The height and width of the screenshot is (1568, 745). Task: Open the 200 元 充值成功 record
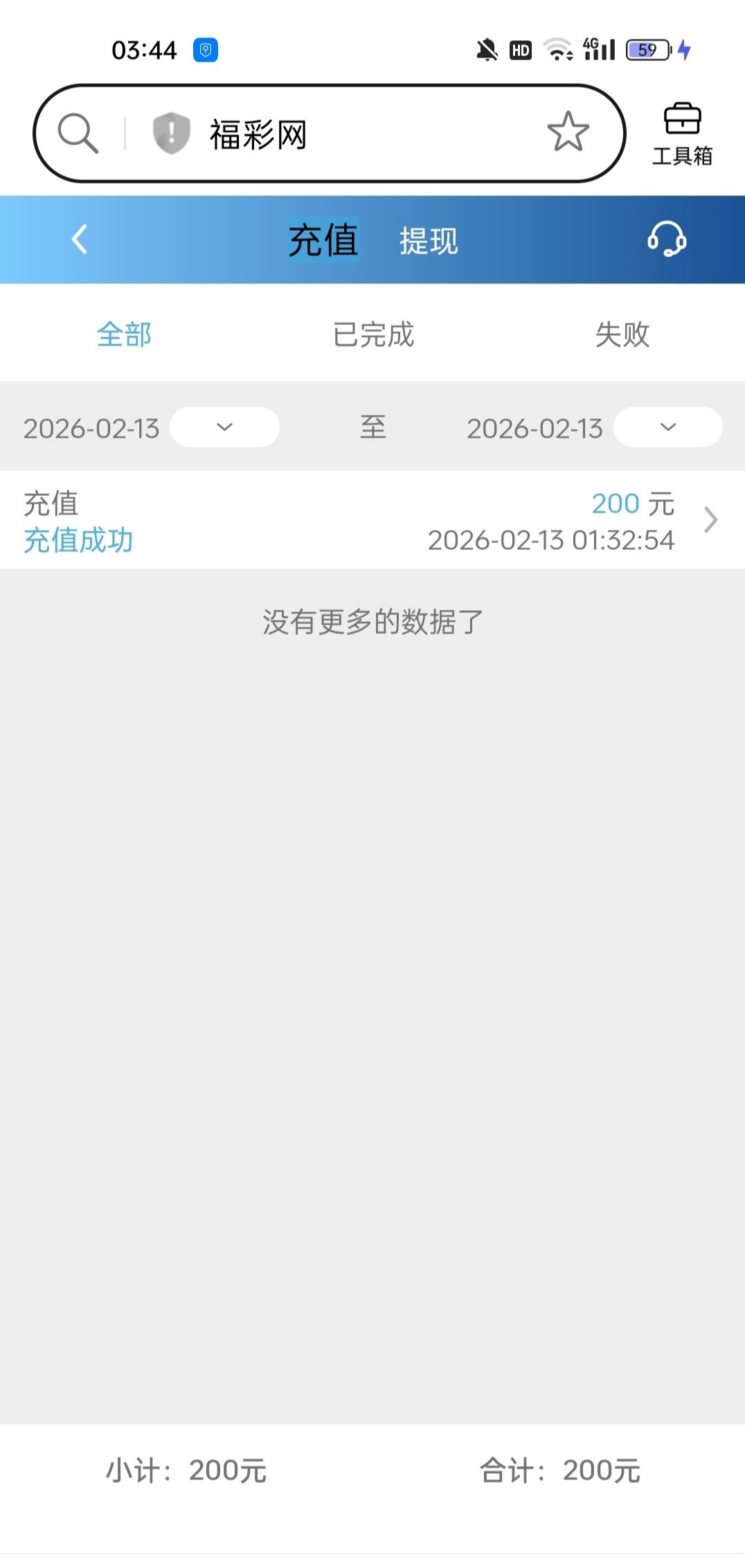click(372, 521)
